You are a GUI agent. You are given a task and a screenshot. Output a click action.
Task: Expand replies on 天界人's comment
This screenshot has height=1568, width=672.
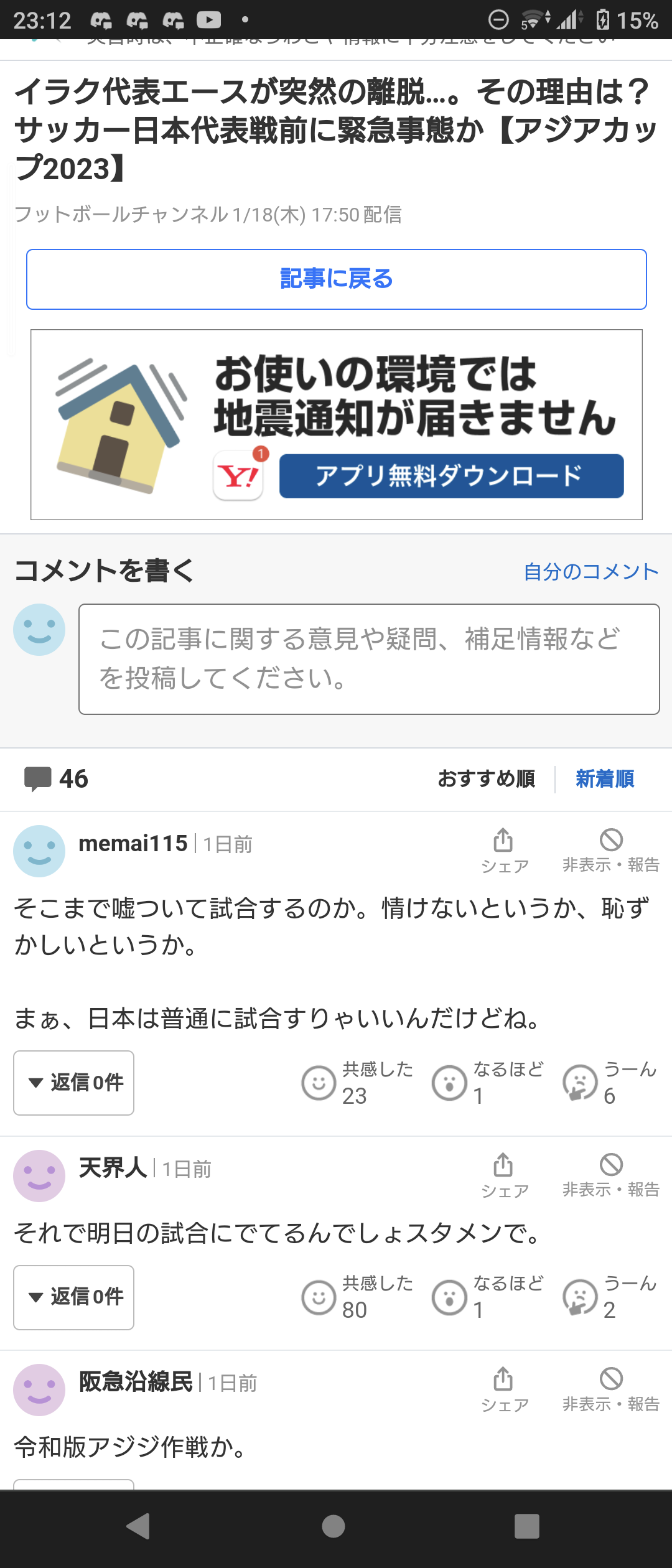pos(74,1297)
